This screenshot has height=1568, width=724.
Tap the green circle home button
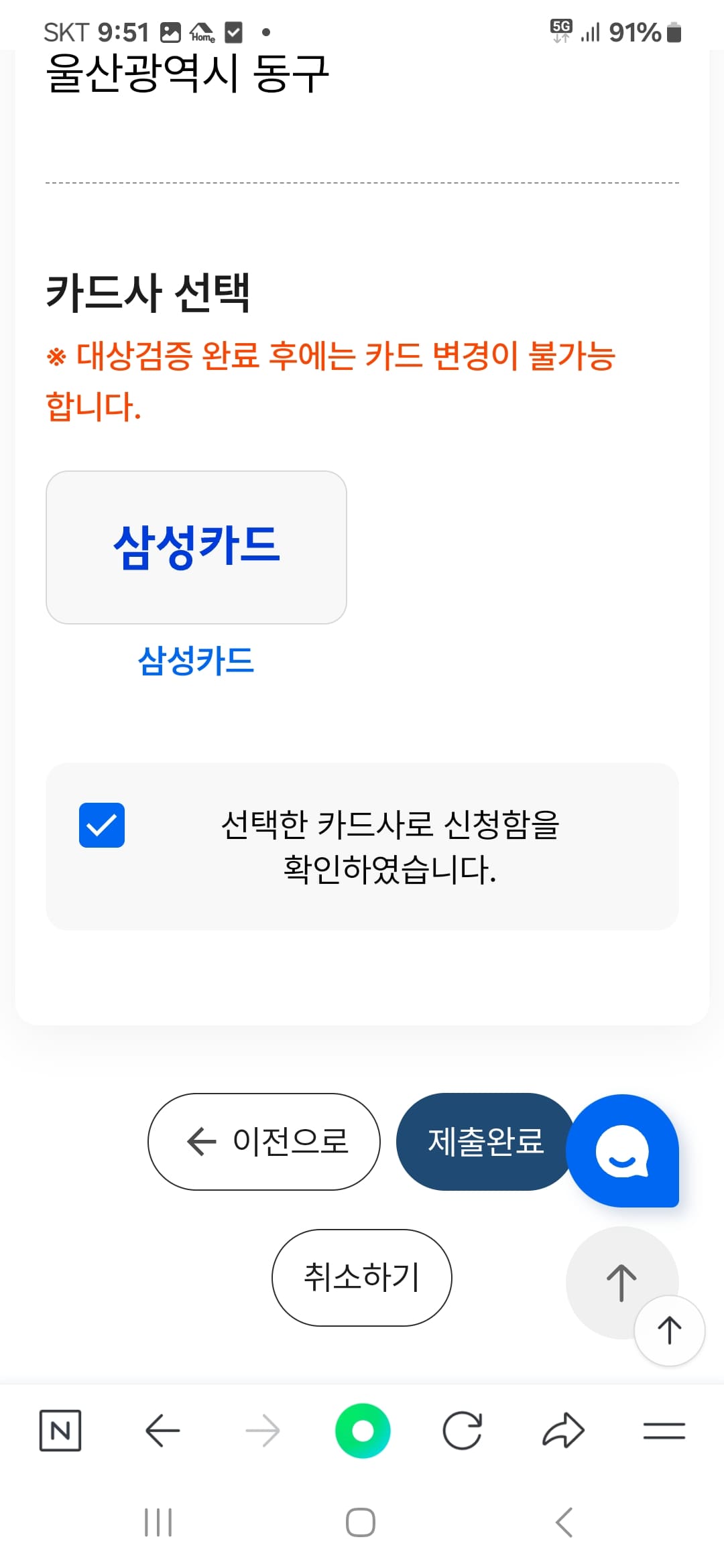[x=362, y=1431]
